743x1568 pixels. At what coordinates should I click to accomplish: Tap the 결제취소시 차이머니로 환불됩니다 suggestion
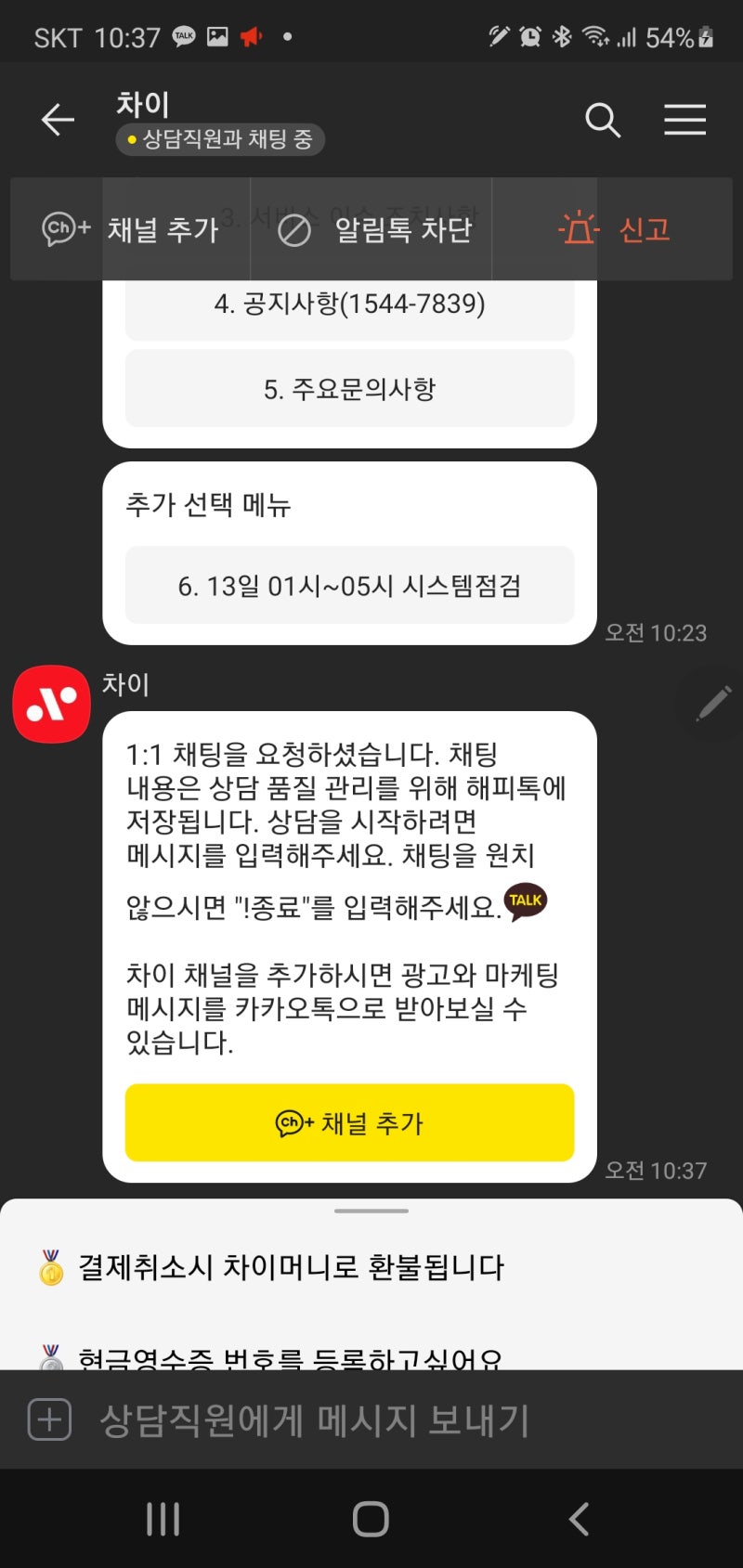click(279, 1268)
